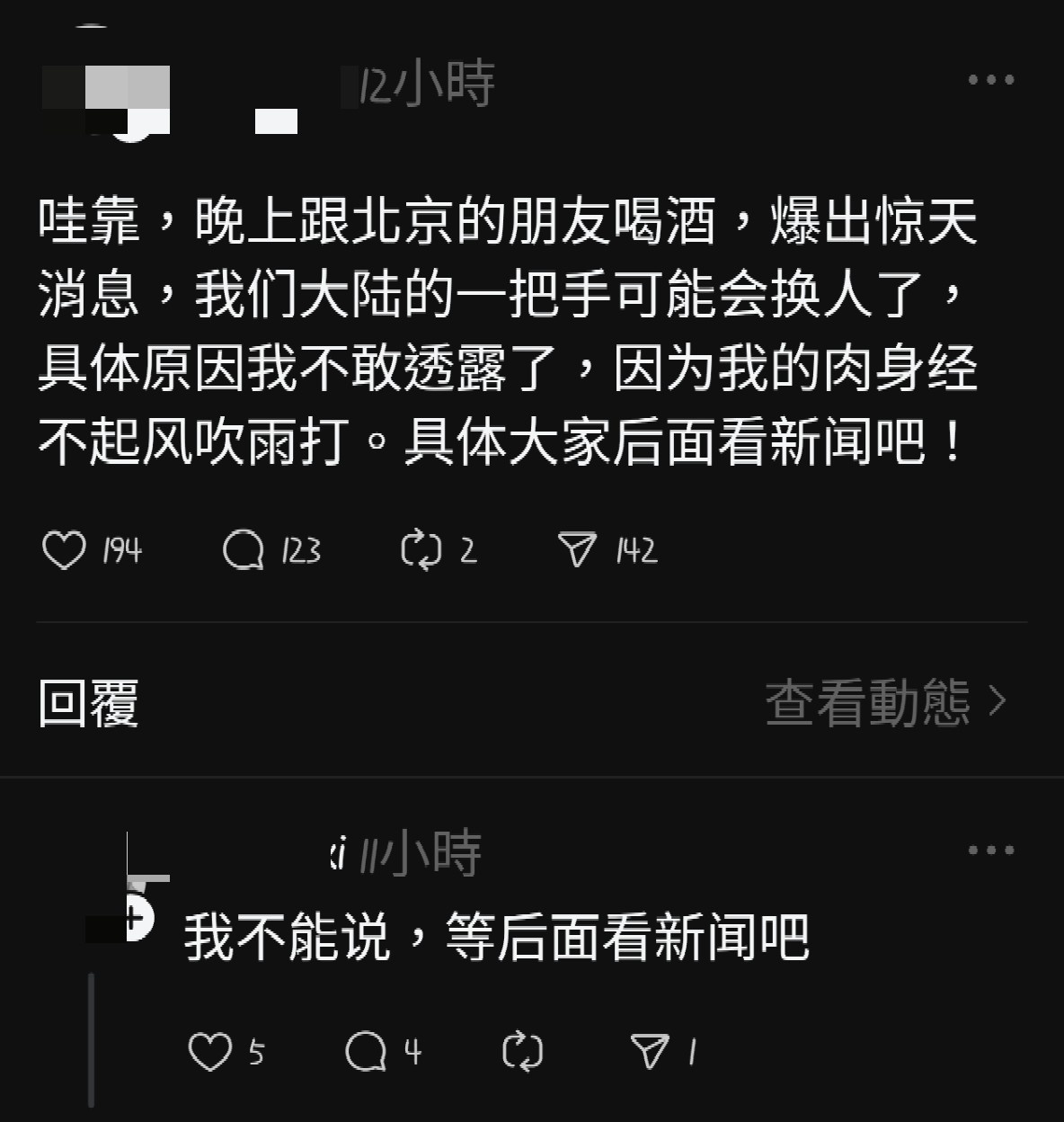Repost the main post with 2 reposts
The image size is (1064, 1122).
tap(421, 550)
